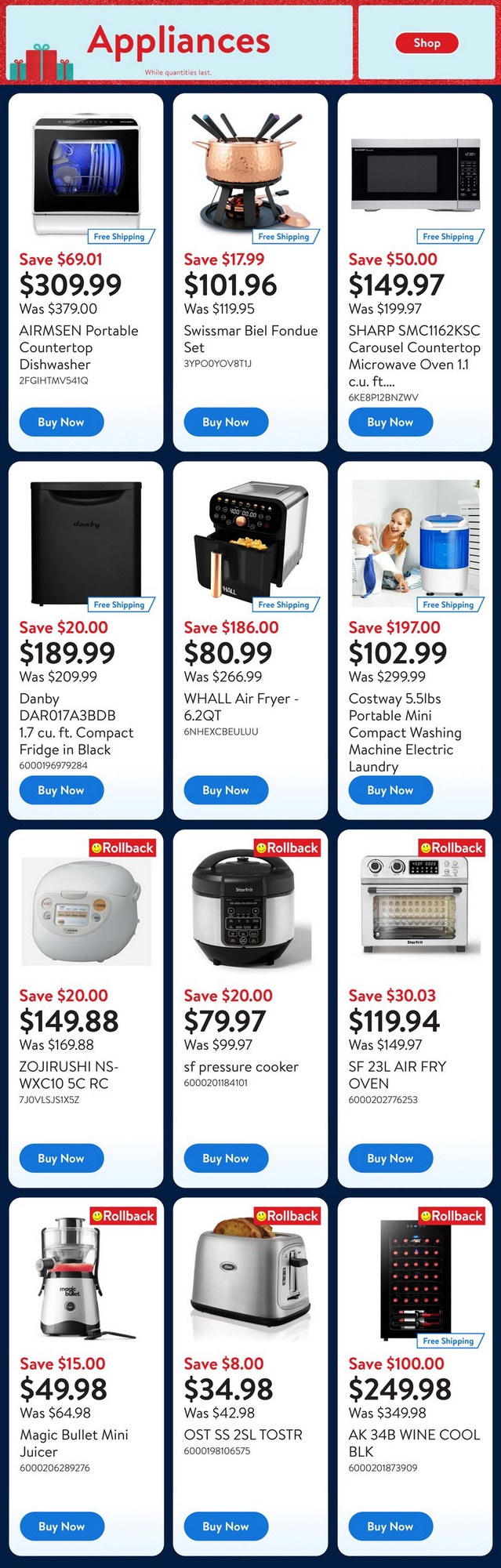The width and height of the screenshot is (501, 1568).
Task: Buy the Swissmar Biel Fondue Set
Action: (226, 422)
